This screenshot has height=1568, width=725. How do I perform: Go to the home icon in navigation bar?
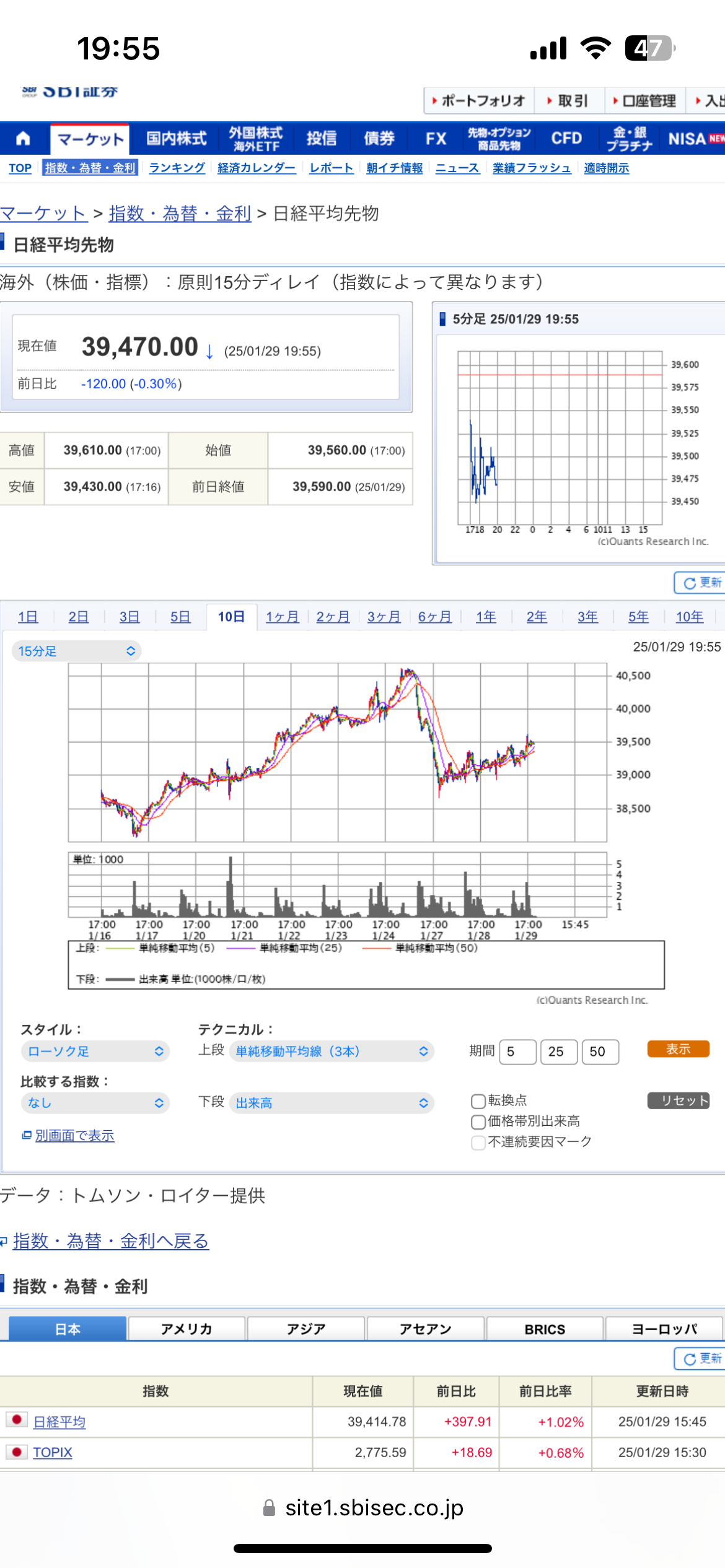[x=23, y=138]
